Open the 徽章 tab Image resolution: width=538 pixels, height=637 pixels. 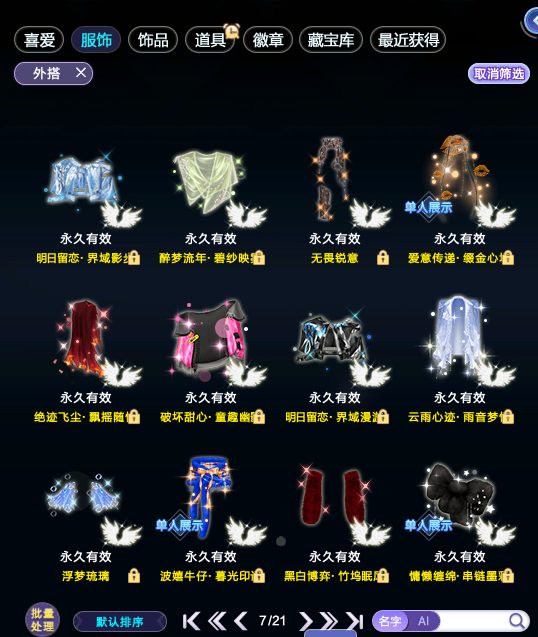click(268, 40)
